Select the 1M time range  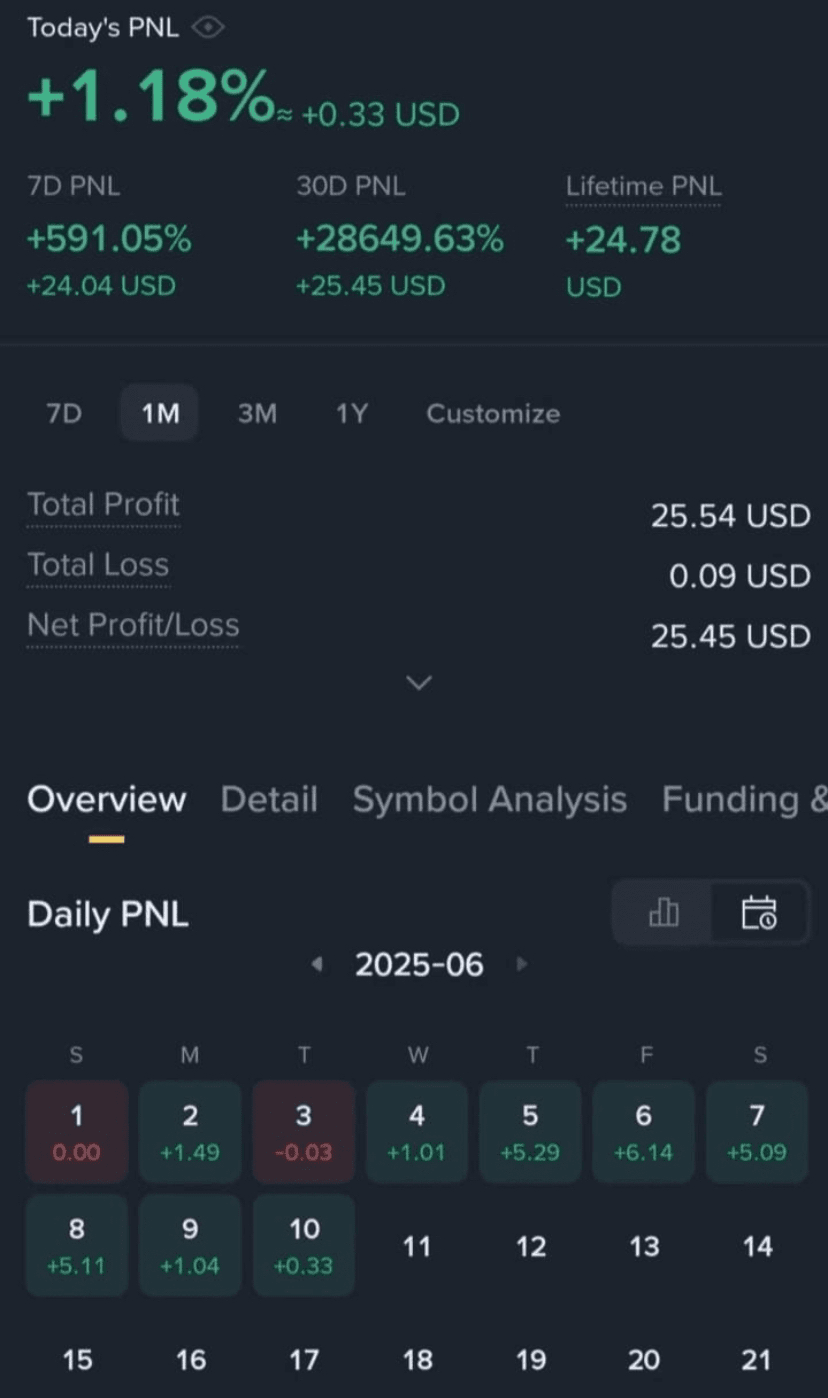tap(160, 413)
